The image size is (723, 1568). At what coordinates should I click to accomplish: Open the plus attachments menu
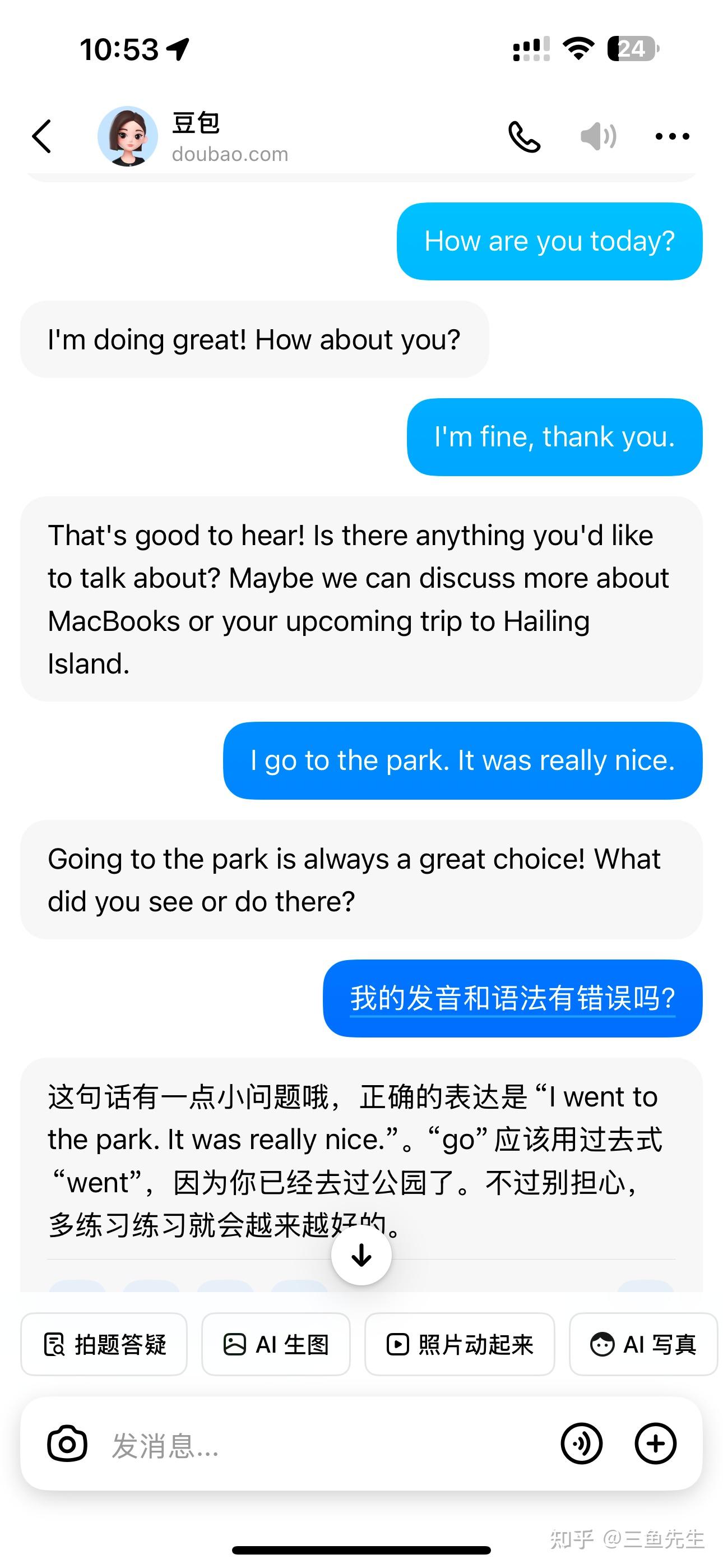(655, 1444)
